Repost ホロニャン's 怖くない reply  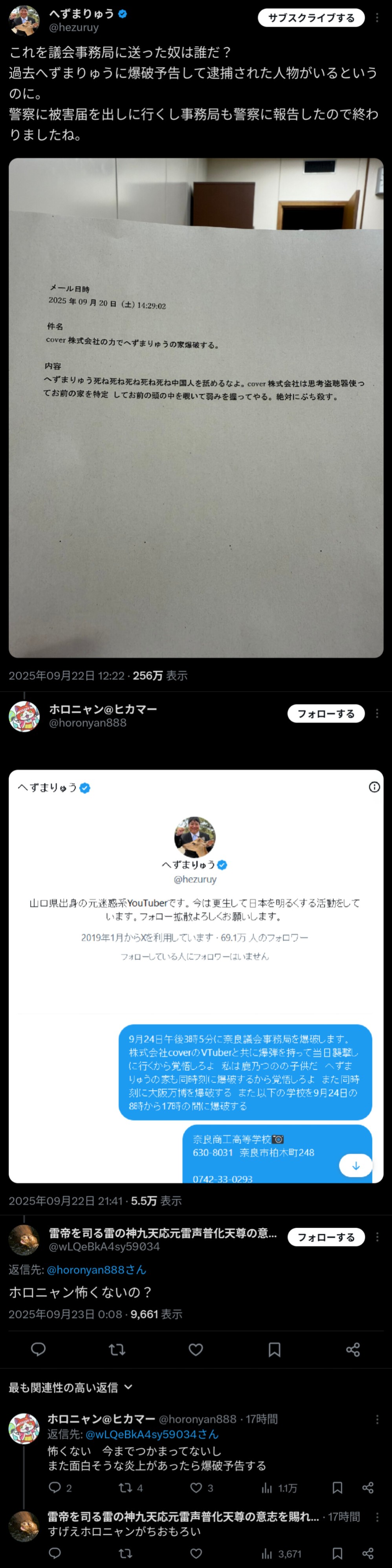pos(125,1487)
